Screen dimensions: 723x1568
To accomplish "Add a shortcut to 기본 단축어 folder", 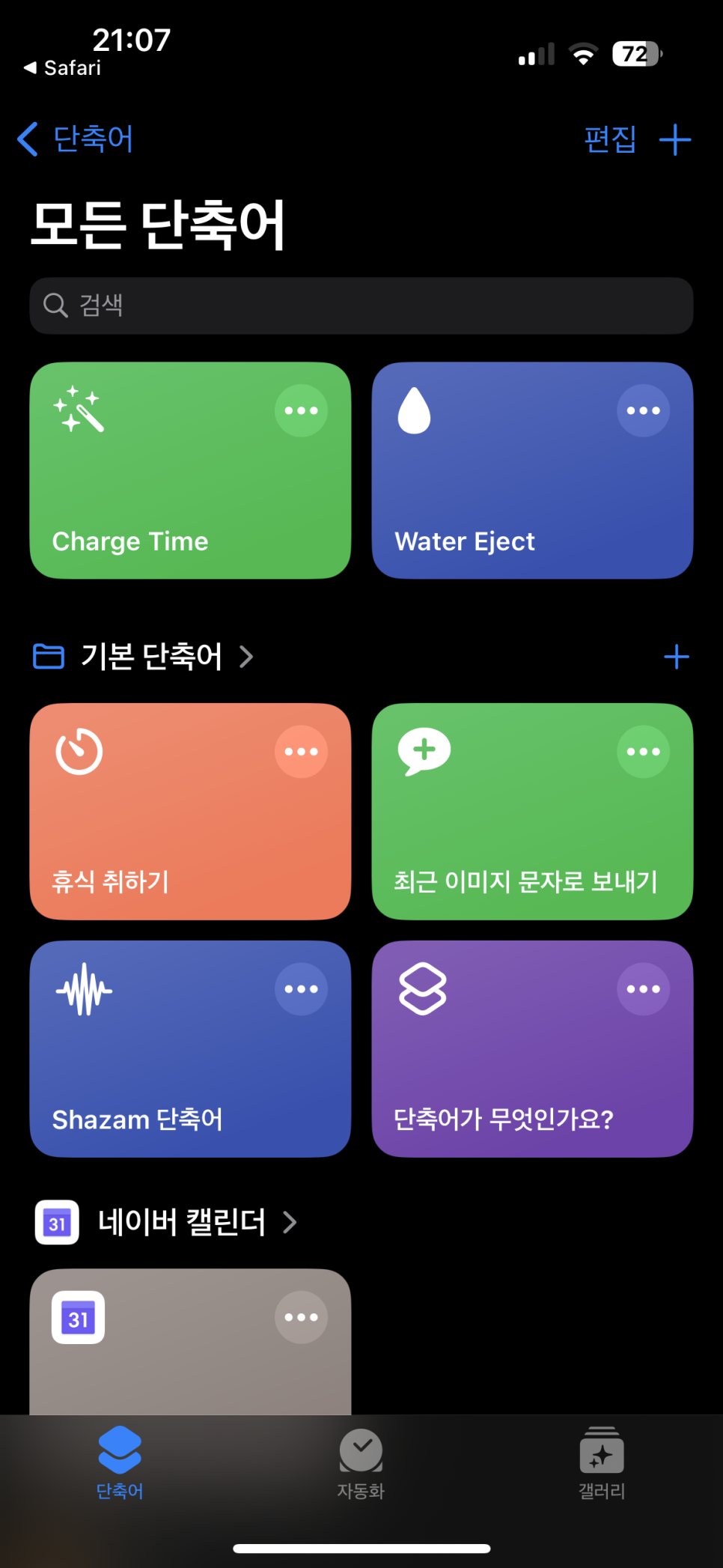I will tap(676, 657).
